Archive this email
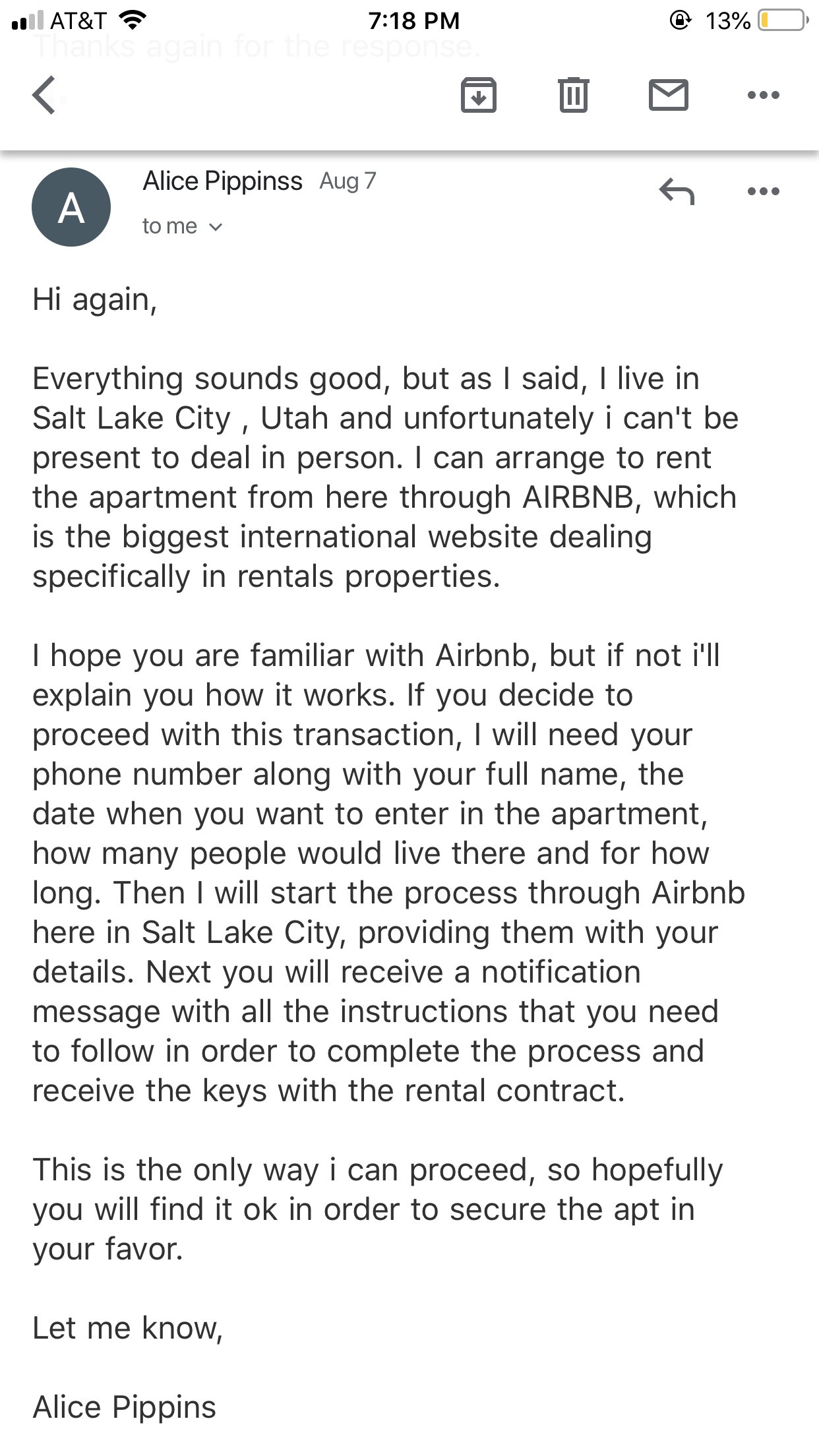 pos(478,95)
